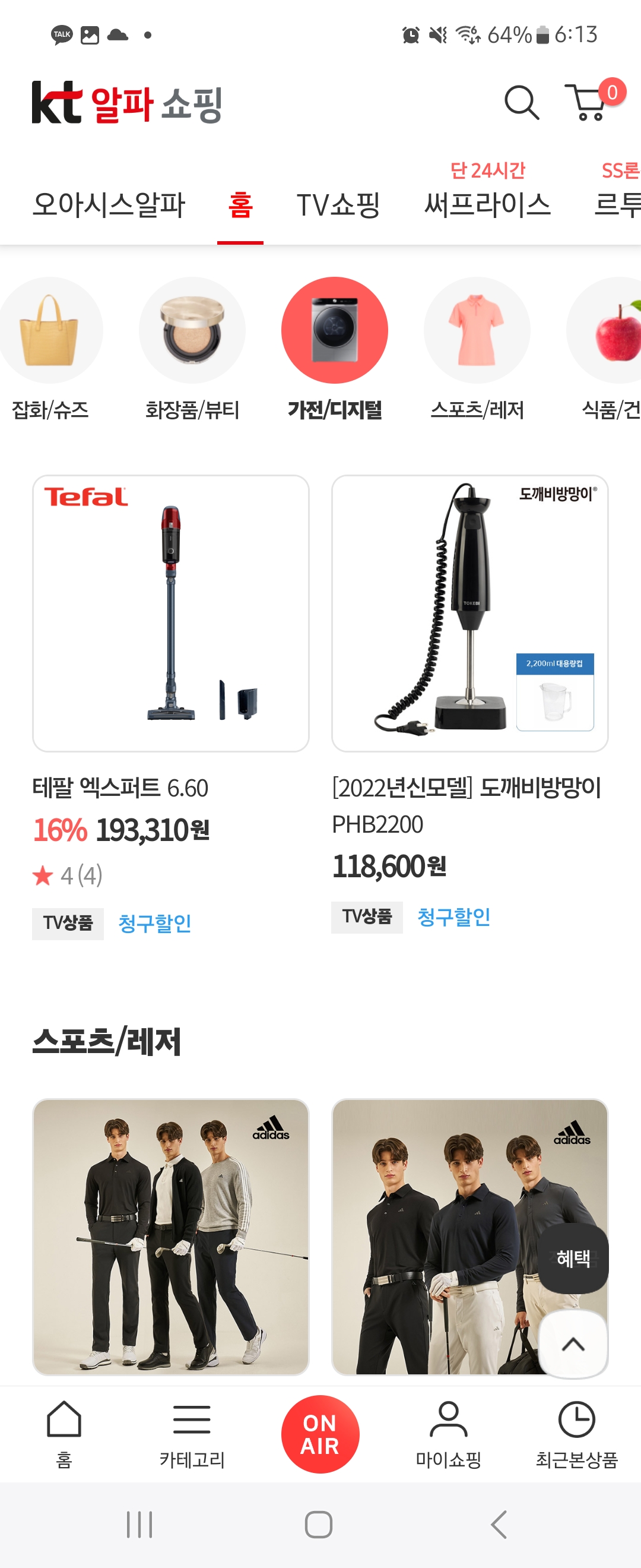Open the 도깨비방망이 PHB2200 blender product
Image resolution: width=641 pixels, height=1568 pixels.
[x=469, y=614]
